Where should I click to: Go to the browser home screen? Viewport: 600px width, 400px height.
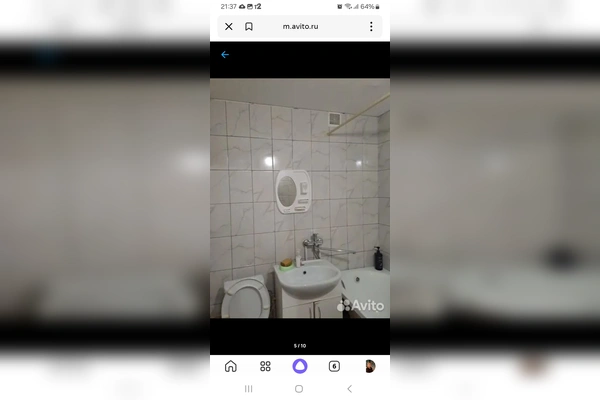tap(230, 366)
